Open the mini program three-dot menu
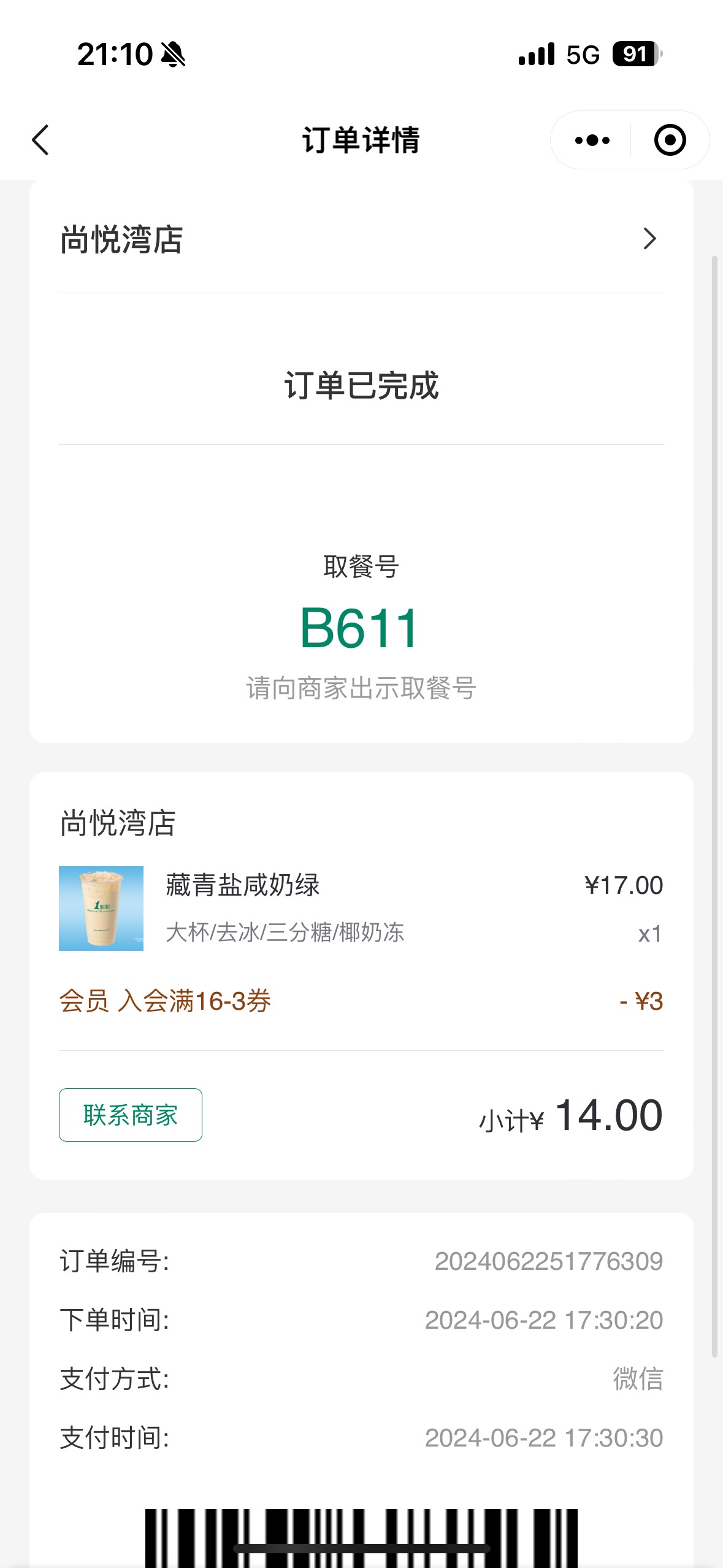This screenshot has height=1568, width=723. (x=592, y=140)
